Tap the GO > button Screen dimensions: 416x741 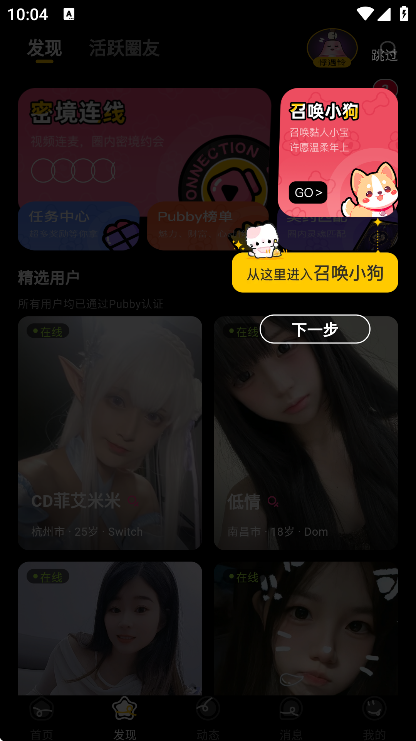pos(308,192)
